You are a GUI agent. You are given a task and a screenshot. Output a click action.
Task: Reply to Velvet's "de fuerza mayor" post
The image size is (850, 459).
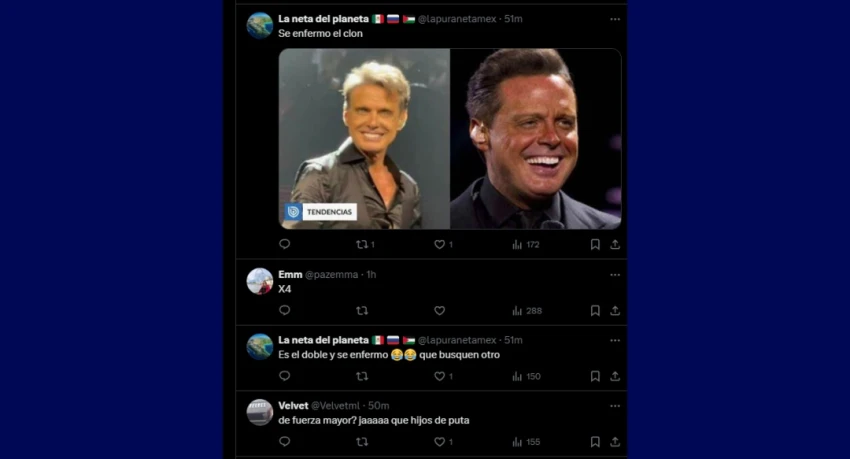point(284,441)
